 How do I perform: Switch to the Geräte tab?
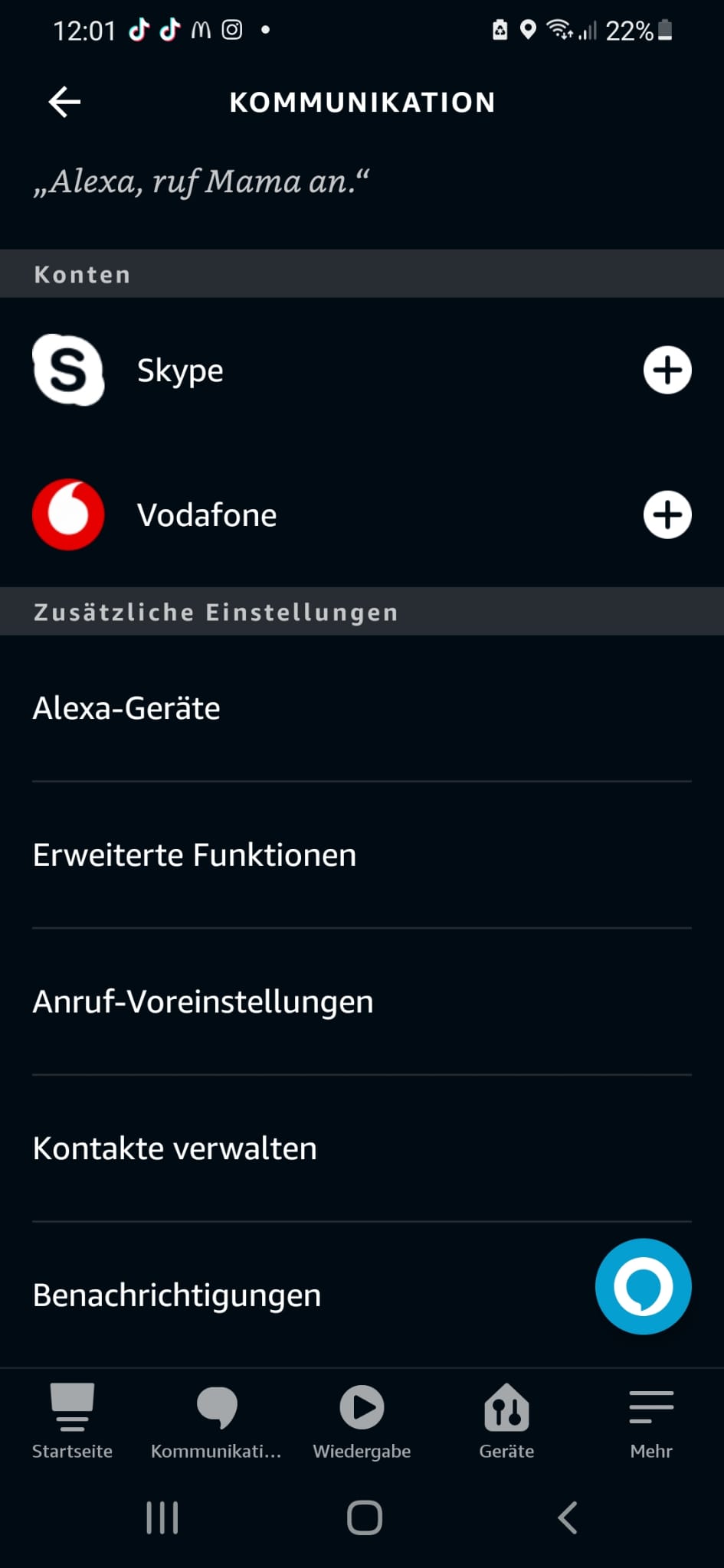(x=506, y=1420)
